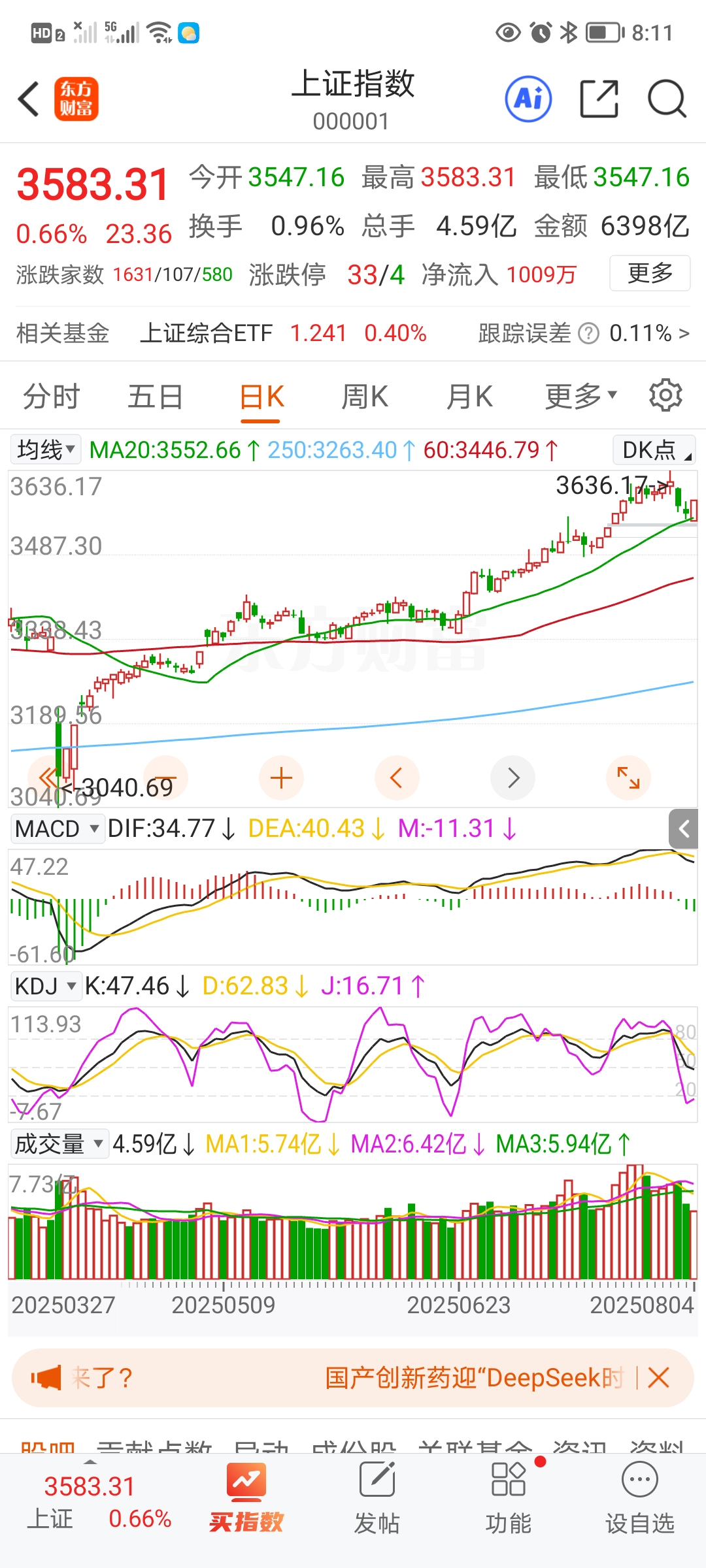Change the MACD indicator dropdown
Viewport: 706px width, 1568px height.
coord(57,829)
